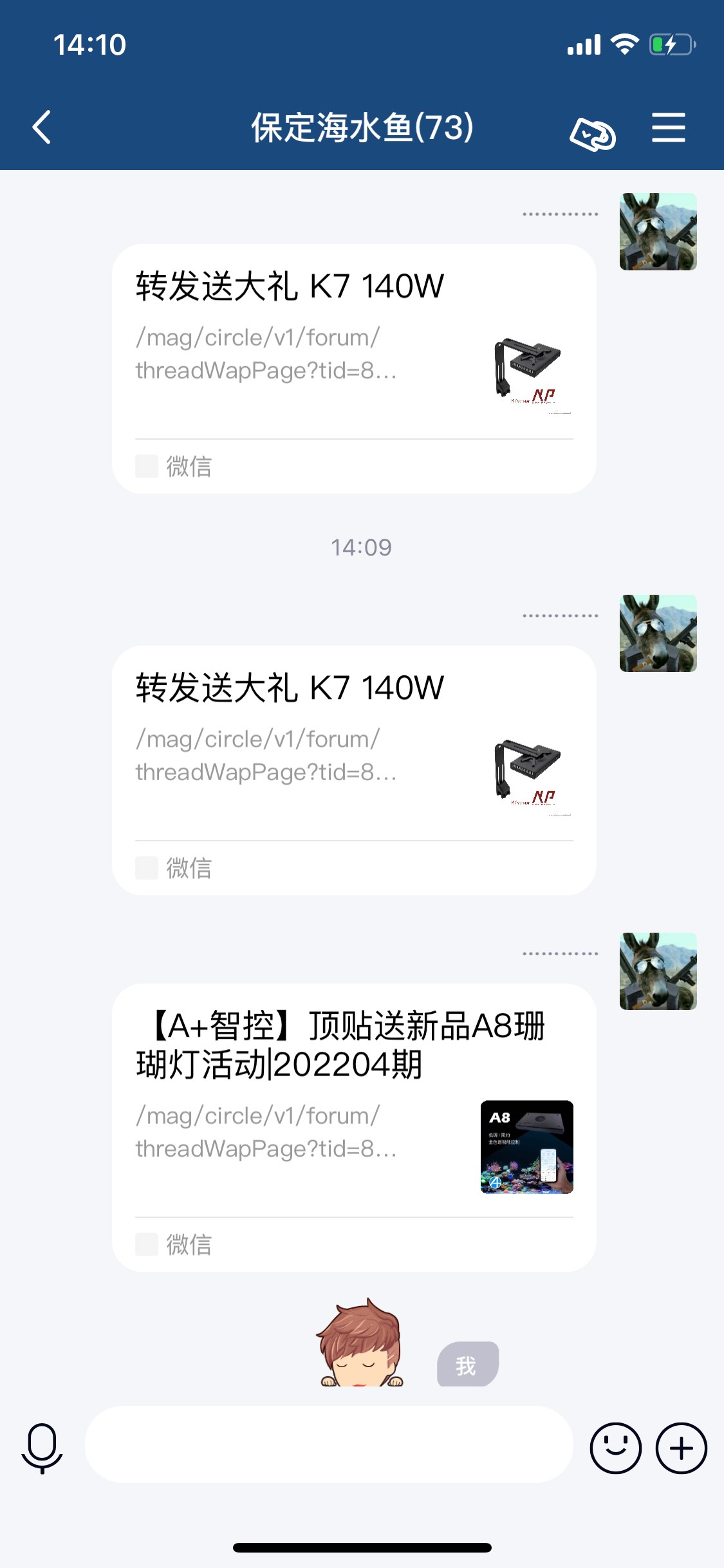This screenshot has width=724, height=1568.
Task: Focus the message text field
Action: (329, 1445)
